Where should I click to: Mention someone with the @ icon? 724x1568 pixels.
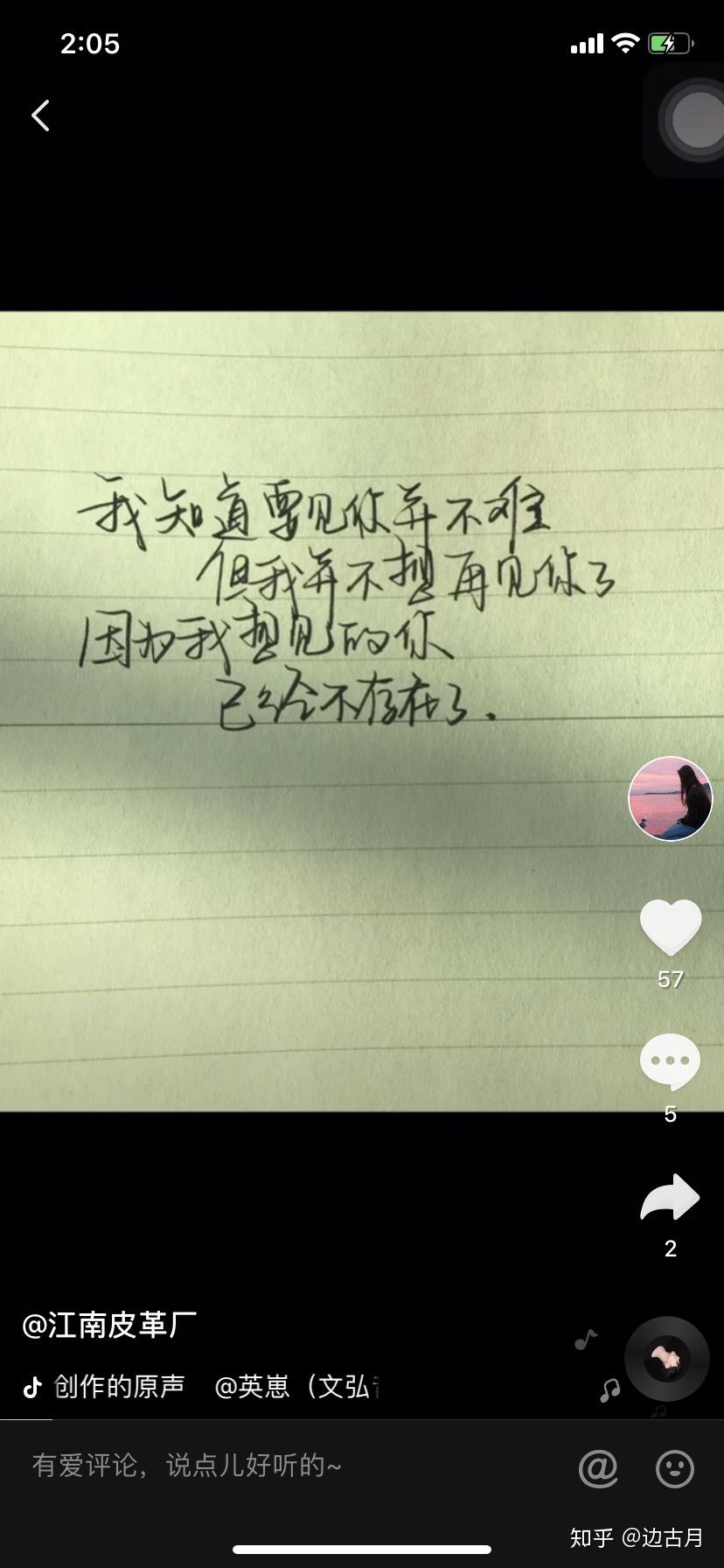[598, 1467]
